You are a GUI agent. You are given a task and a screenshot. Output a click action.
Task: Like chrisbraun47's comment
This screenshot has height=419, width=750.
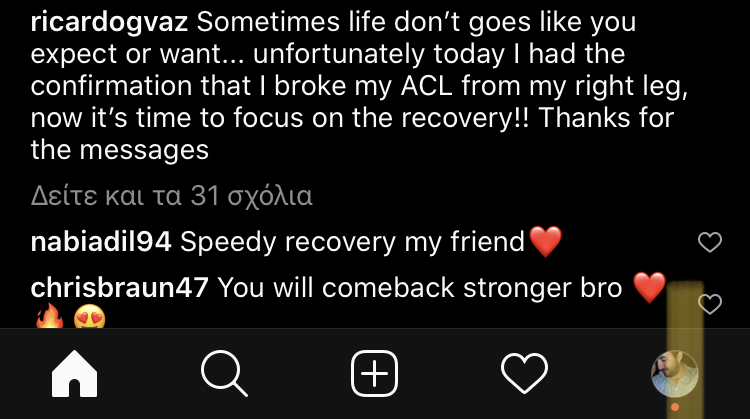[709, 304]
